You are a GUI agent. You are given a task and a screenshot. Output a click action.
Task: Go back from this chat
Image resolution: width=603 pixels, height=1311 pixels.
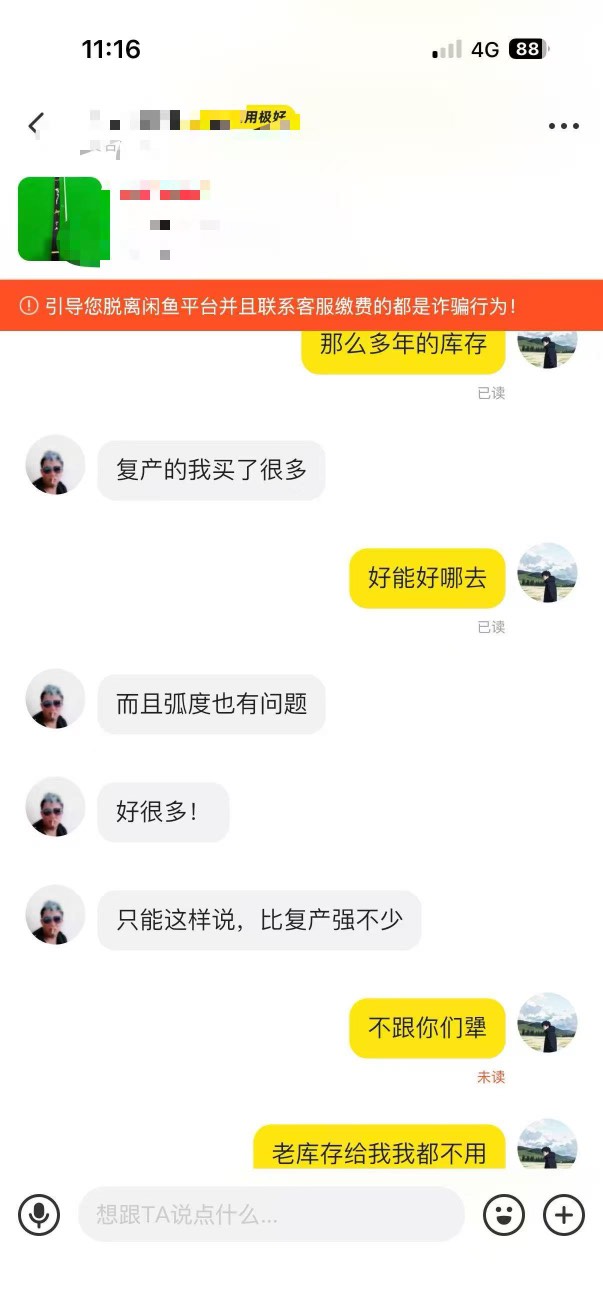pos(36,125)
